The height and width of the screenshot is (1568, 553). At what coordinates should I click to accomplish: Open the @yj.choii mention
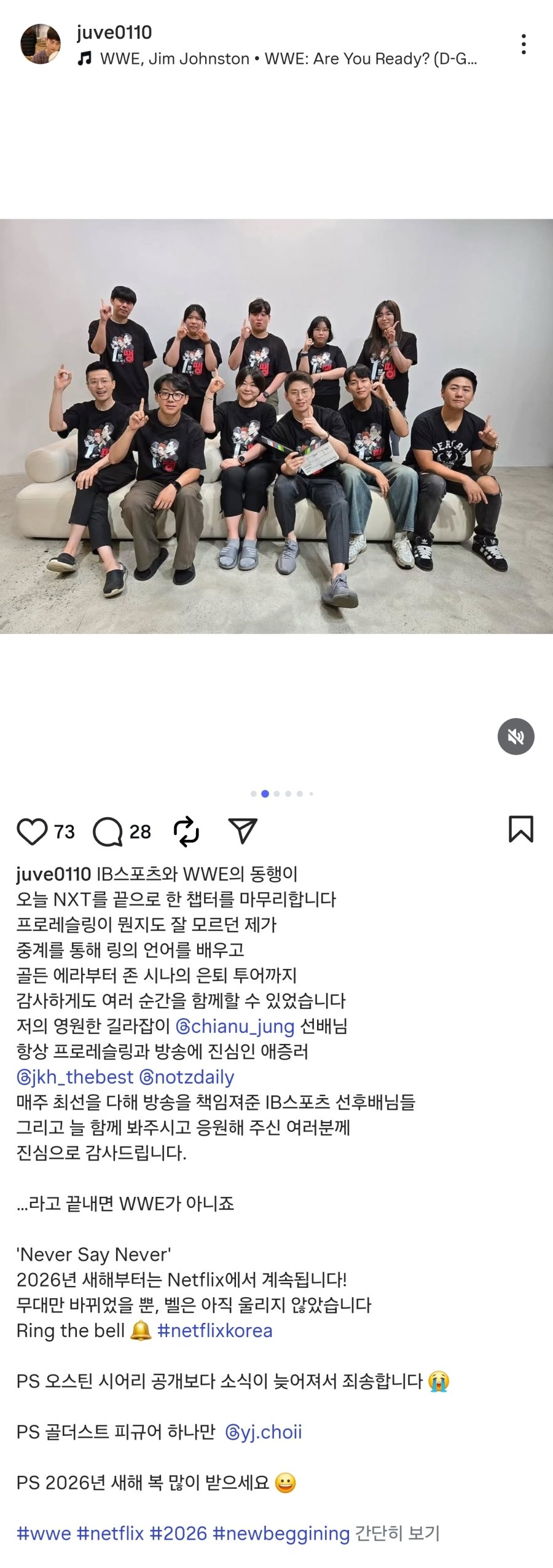pyautogui.click(x=264, y=1432)
